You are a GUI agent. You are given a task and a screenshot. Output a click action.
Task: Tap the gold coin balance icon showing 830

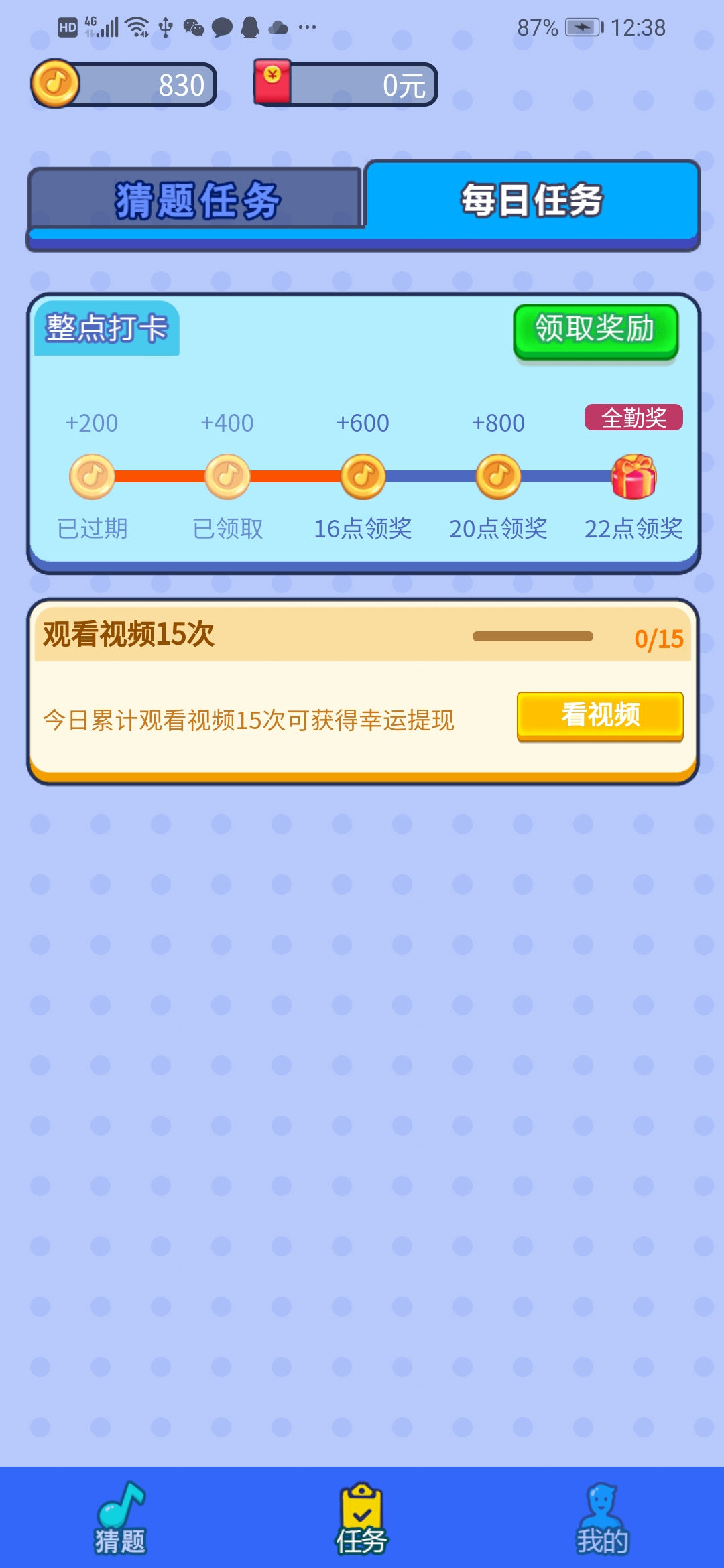pyautogui.click(x=57, y=83)
